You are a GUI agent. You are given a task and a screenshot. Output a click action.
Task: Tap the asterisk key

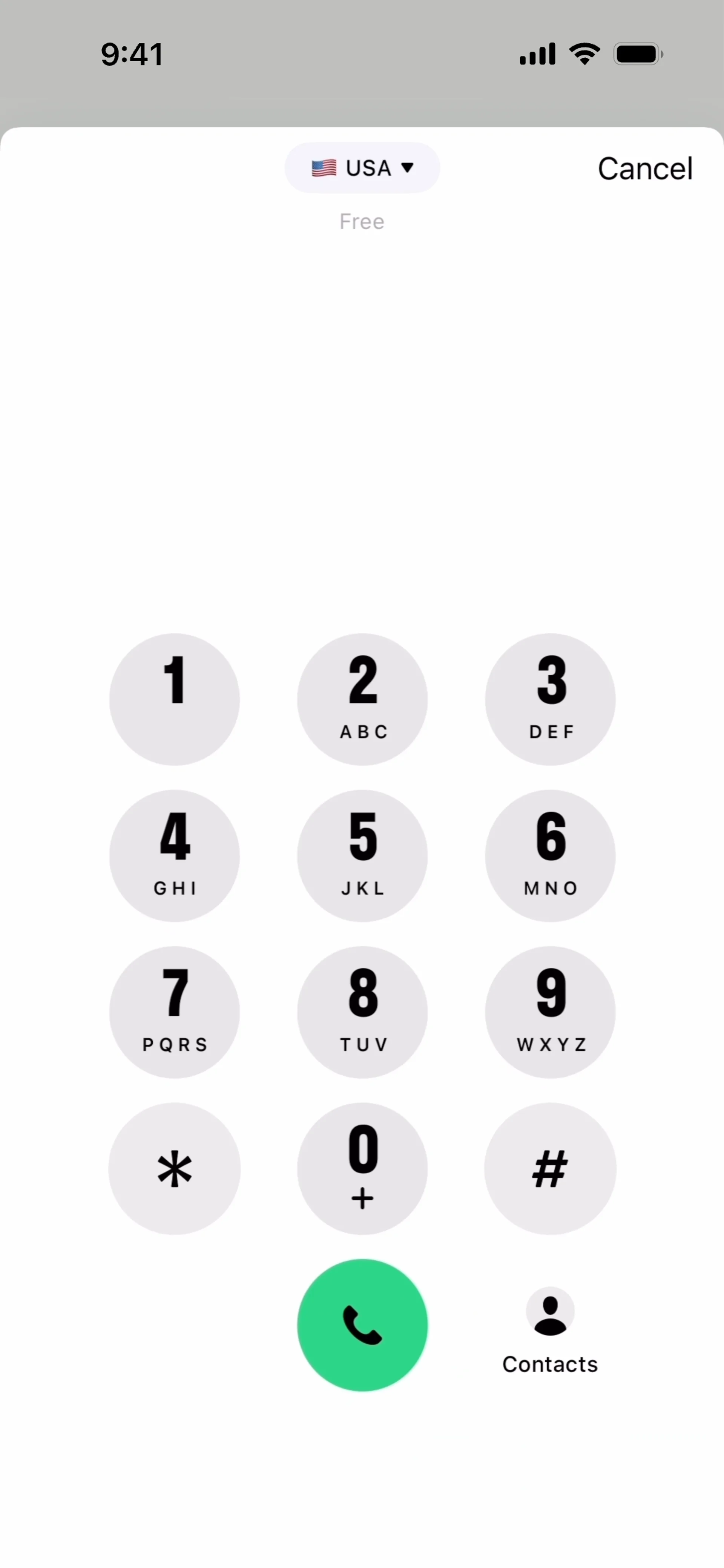pos(175,1168)
